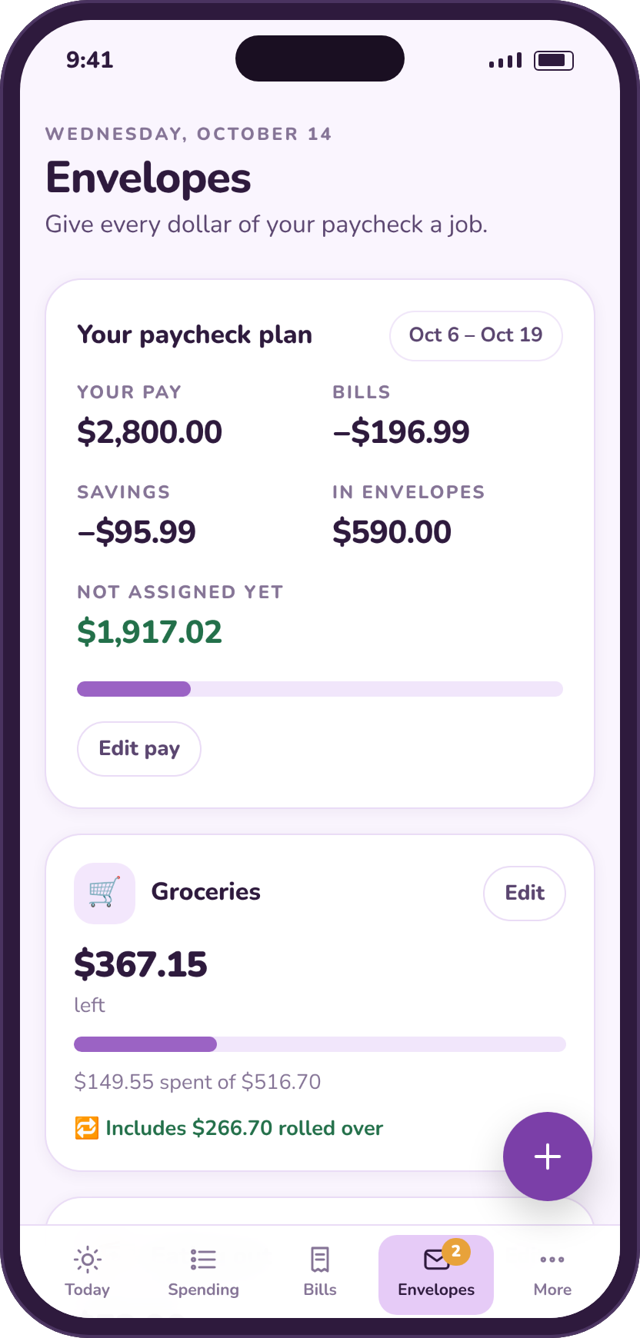Screen dimensions: 640x1338
Task: Go to the Spending tab
Action: tap(204, 1274)
